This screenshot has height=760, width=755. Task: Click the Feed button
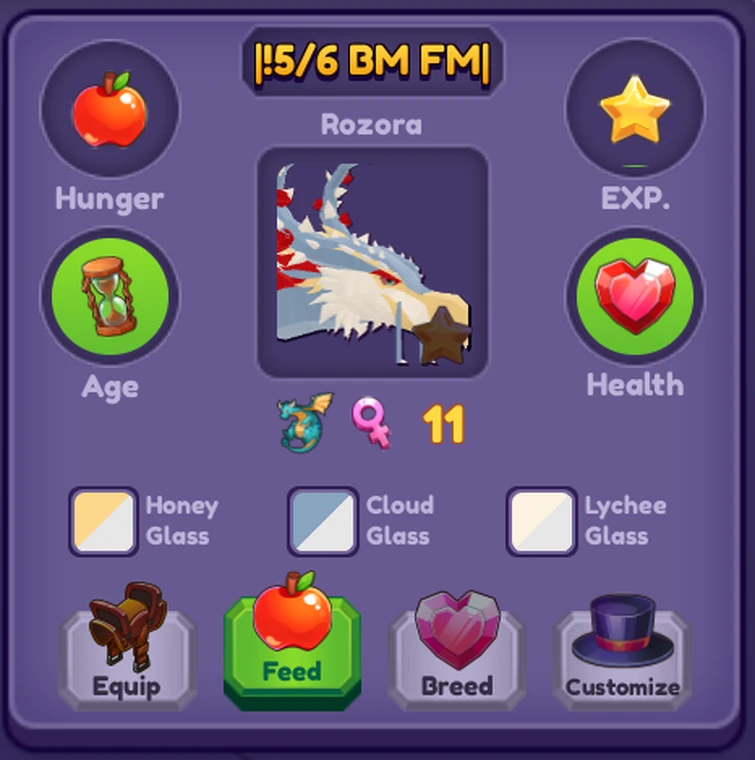click(x=292, y=645)
